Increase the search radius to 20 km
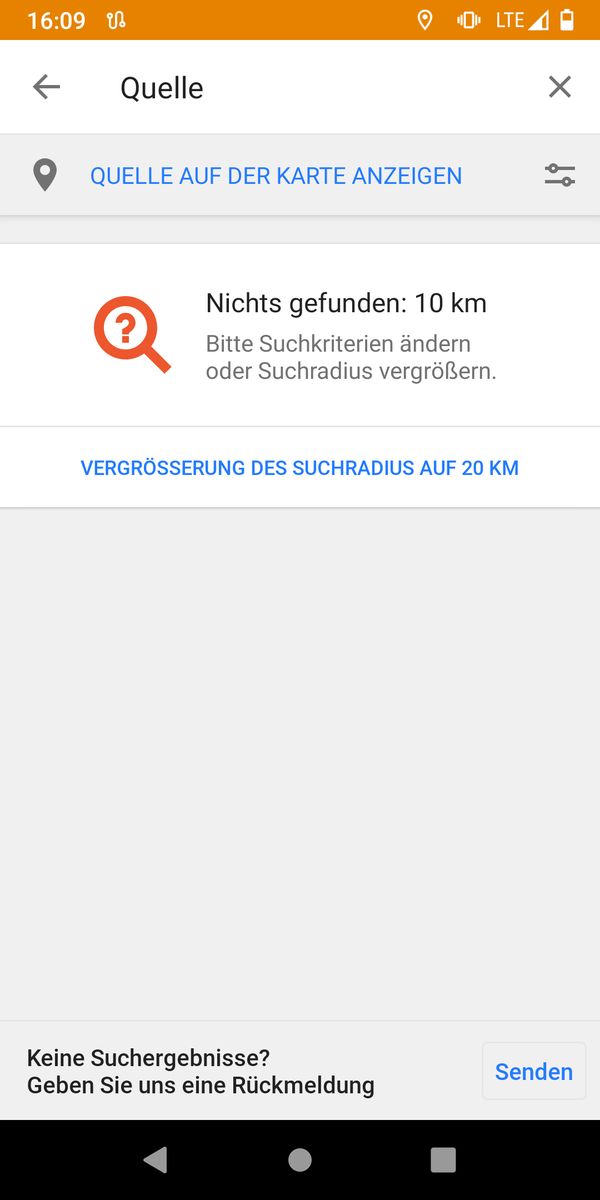The width and height of the screenshot is (600, 1200). [x=300, y=468]
